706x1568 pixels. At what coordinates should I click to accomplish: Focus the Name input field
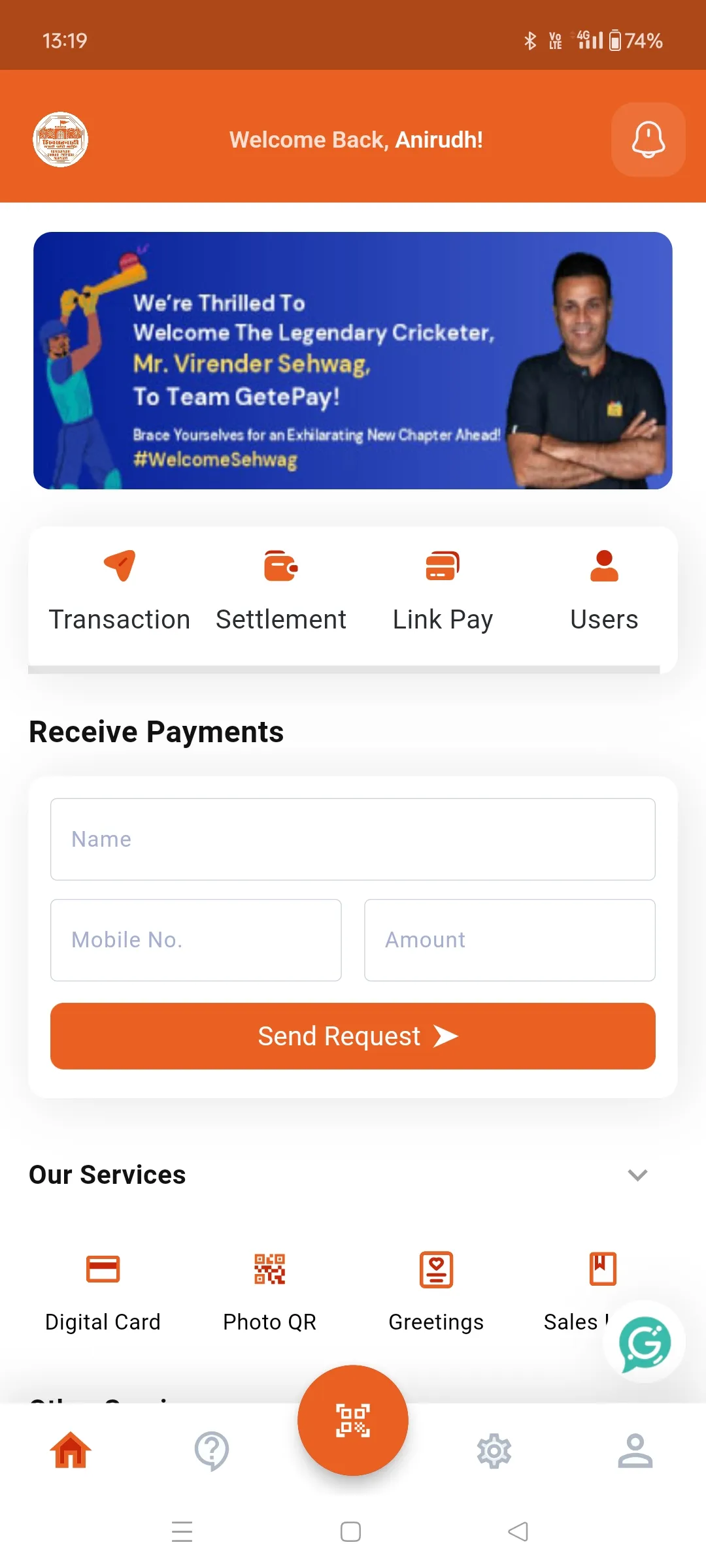(x=353, y=839)
